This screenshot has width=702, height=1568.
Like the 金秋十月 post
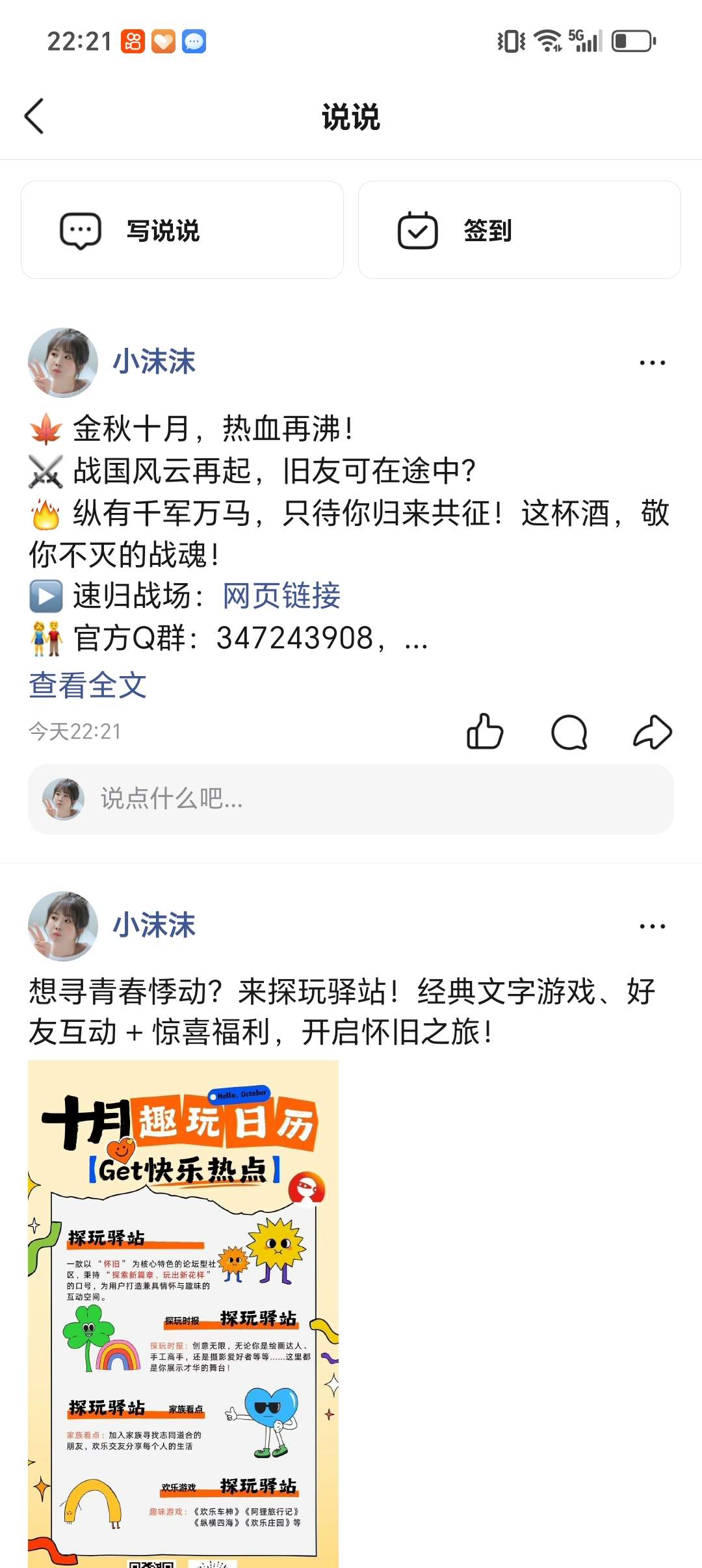click(485, 732)
